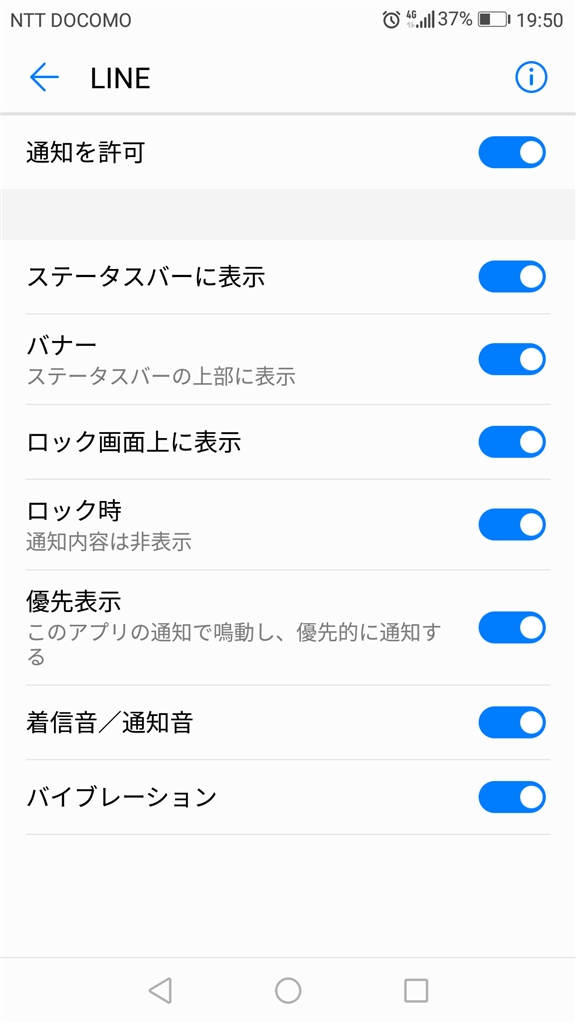
Task: Go back using the top-left arrow
Action: pyautogui.click(x=44, y=78)
